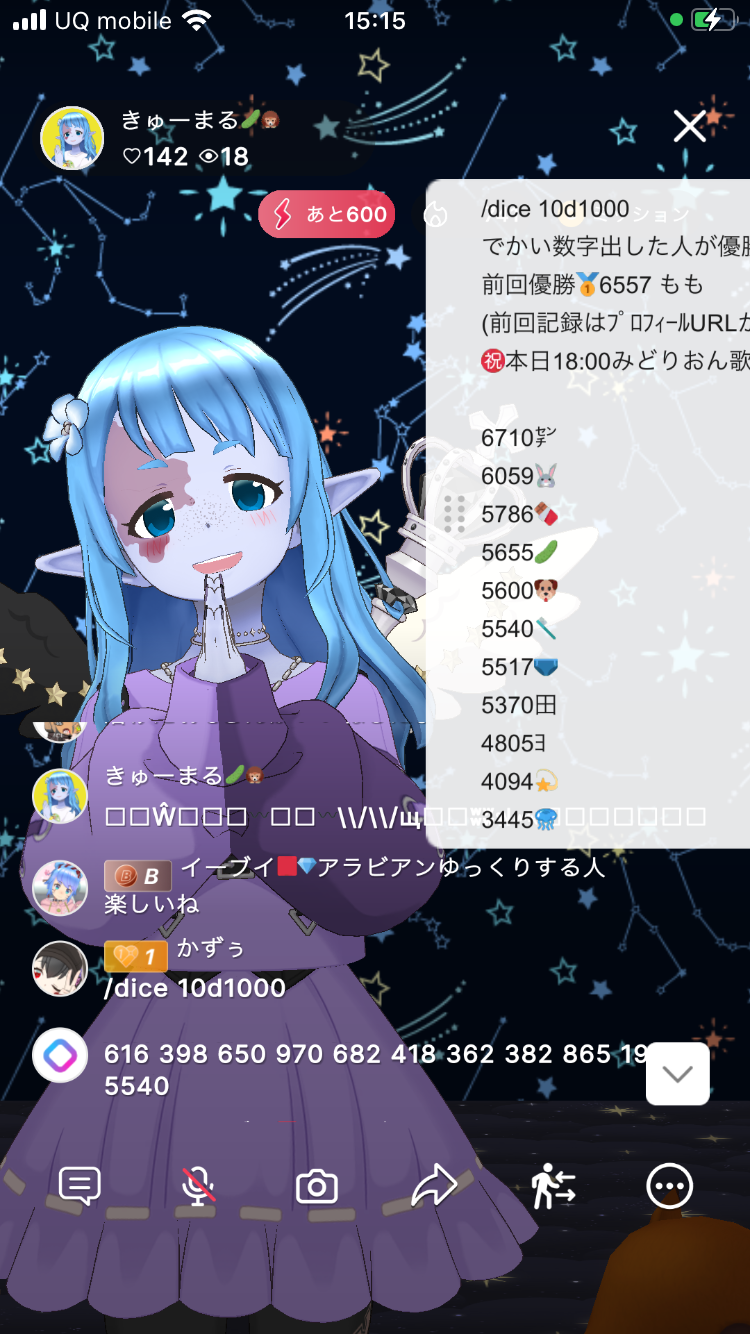
Task: Toggle the muted microphone
Action: pyautogui.click(x=198, y=1186)
